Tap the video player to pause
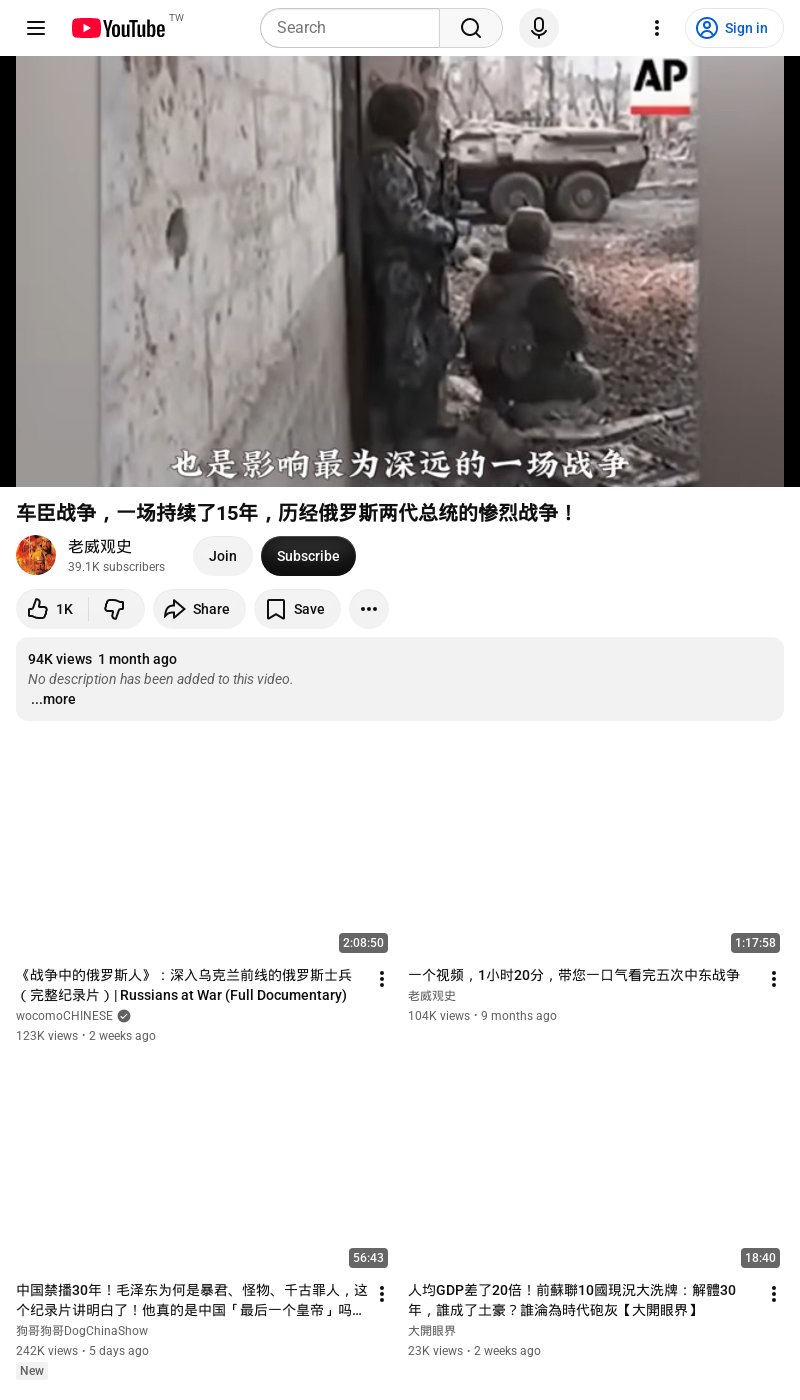 (400, 270)
